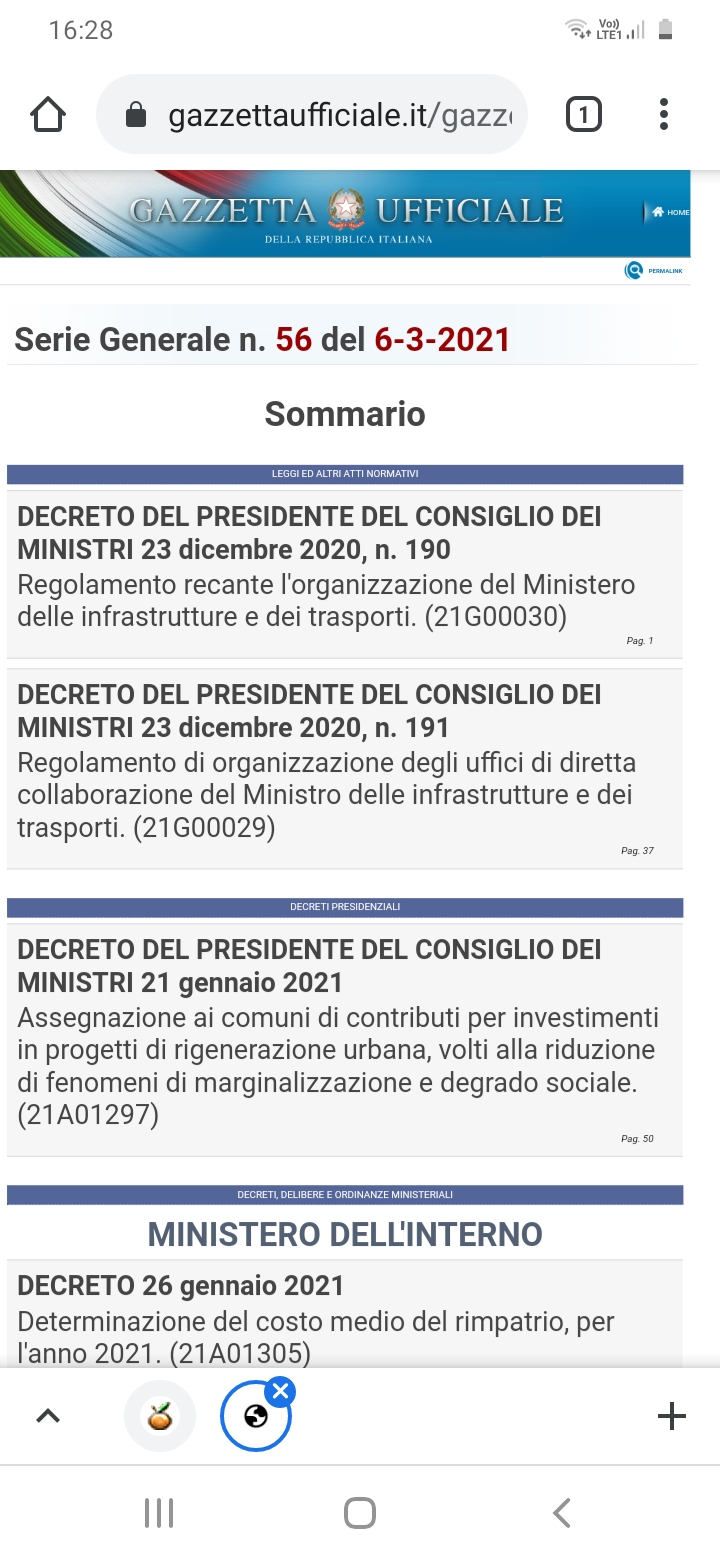Open the Decreto 26 gennaio 2021 entry

tap(344, 1317)
